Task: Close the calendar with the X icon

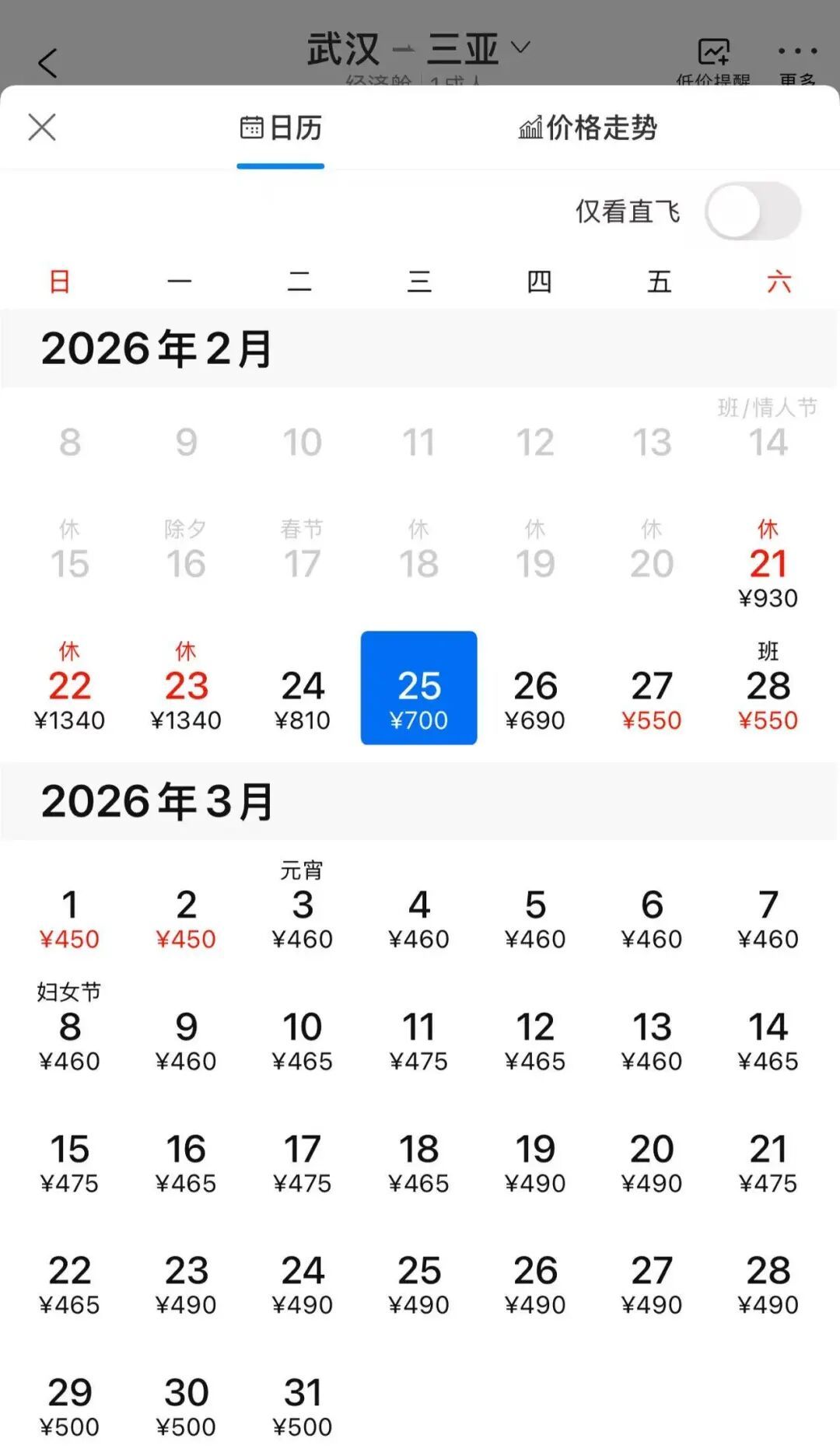Action: (x=42, y=127)
